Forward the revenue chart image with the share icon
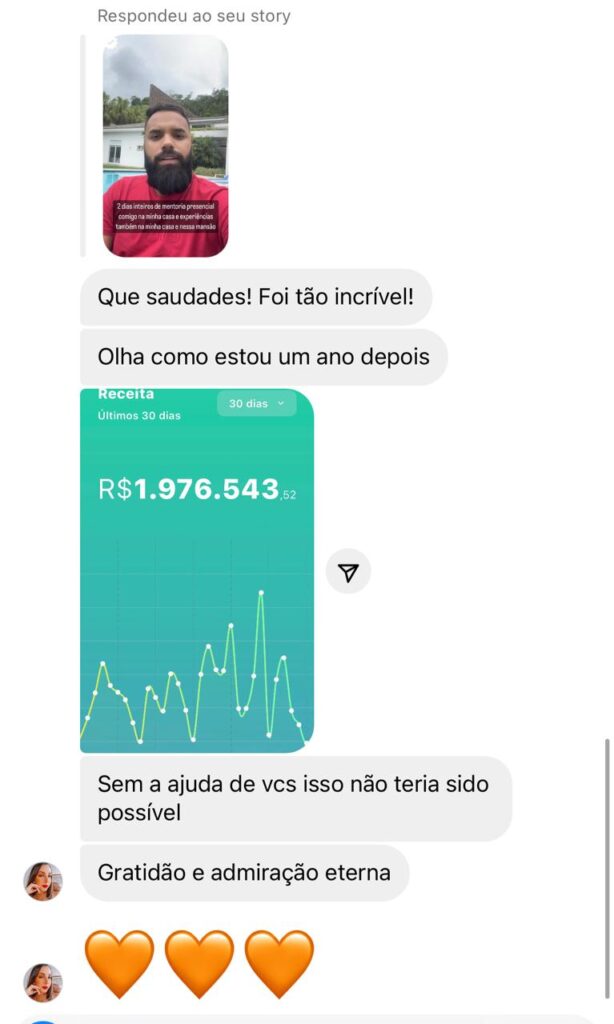This screenshot has width=614, height=1024. pyautogui.click(x=348, y=572)
